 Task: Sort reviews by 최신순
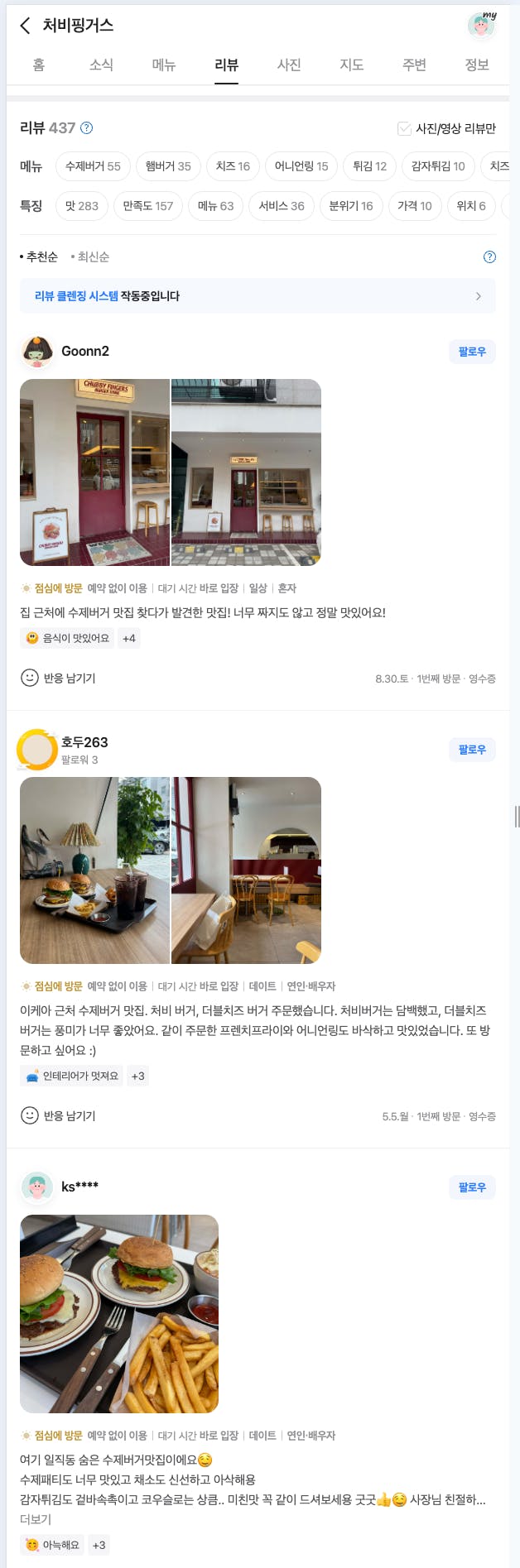tap(93, 257)
